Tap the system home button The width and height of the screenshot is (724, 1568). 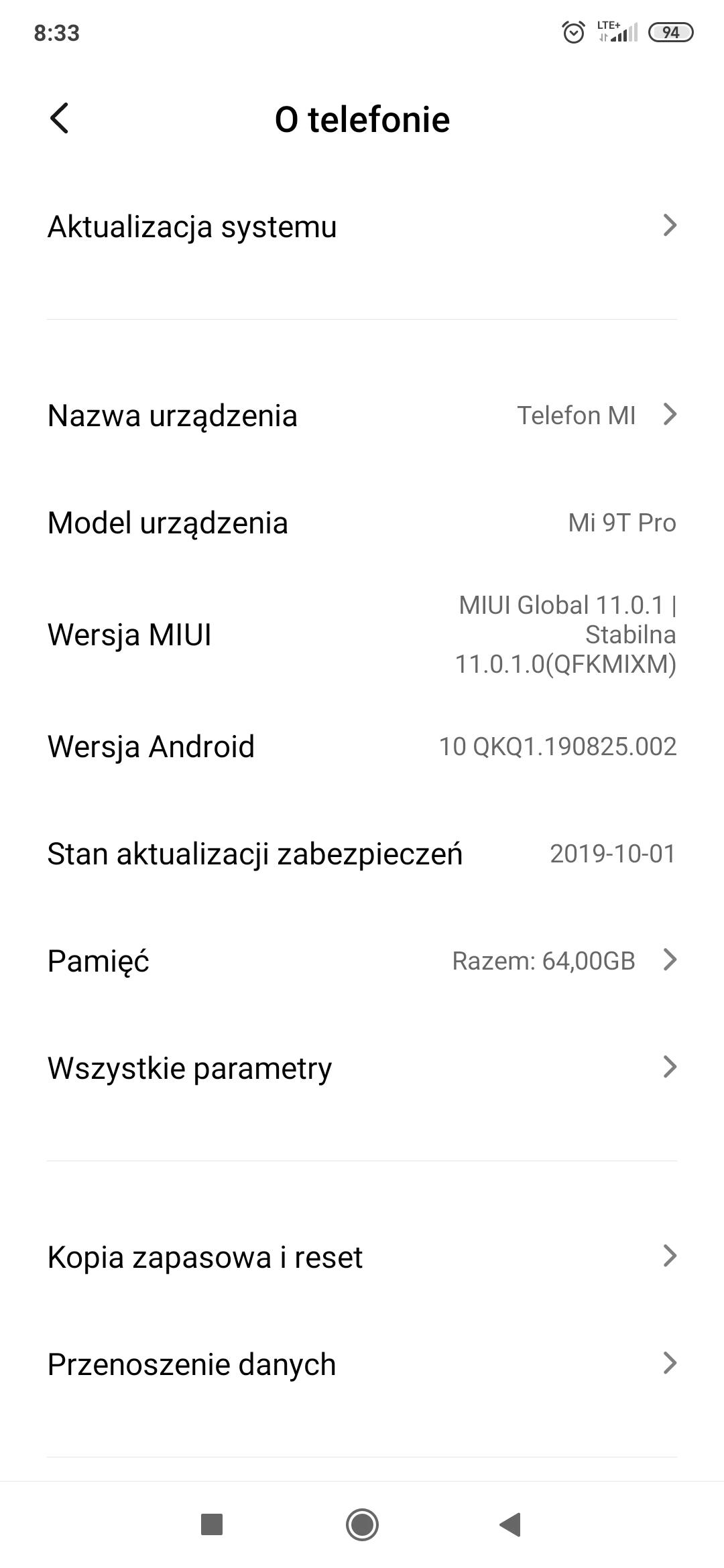click(x=362, y=1524)
